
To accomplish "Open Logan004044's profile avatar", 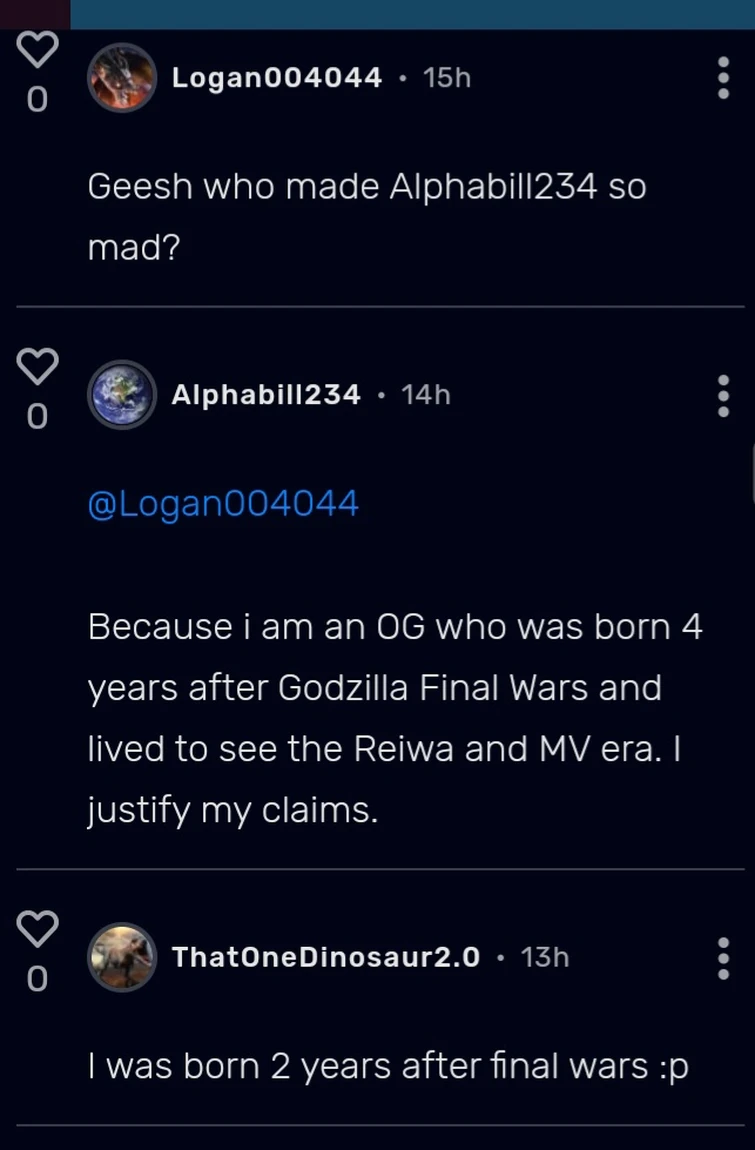I will coord(122,78).
